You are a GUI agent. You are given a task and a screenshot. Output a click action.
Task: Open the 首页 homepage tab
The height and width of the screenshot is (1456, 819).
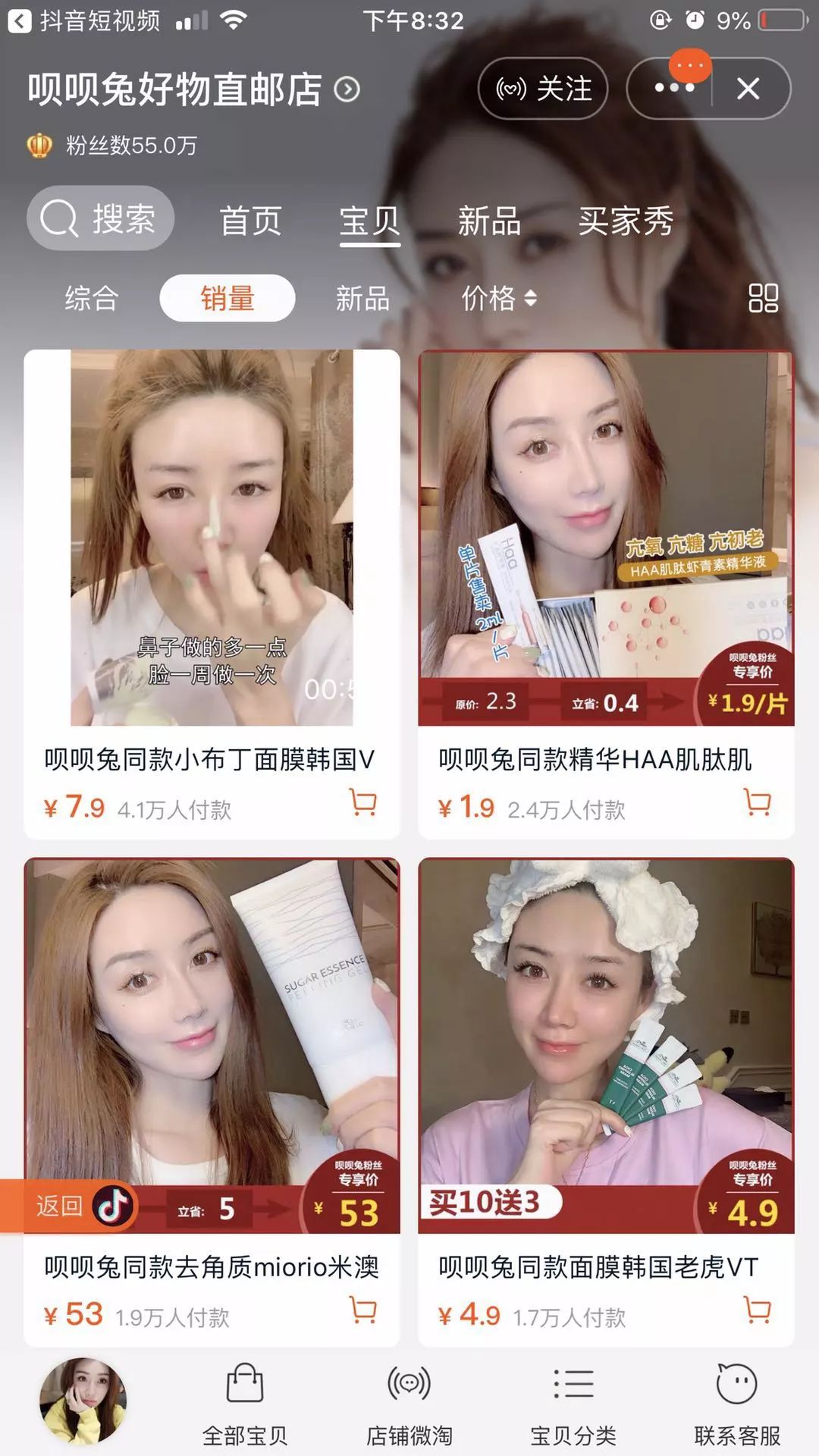pyautogui.click(x=250, y=221)
